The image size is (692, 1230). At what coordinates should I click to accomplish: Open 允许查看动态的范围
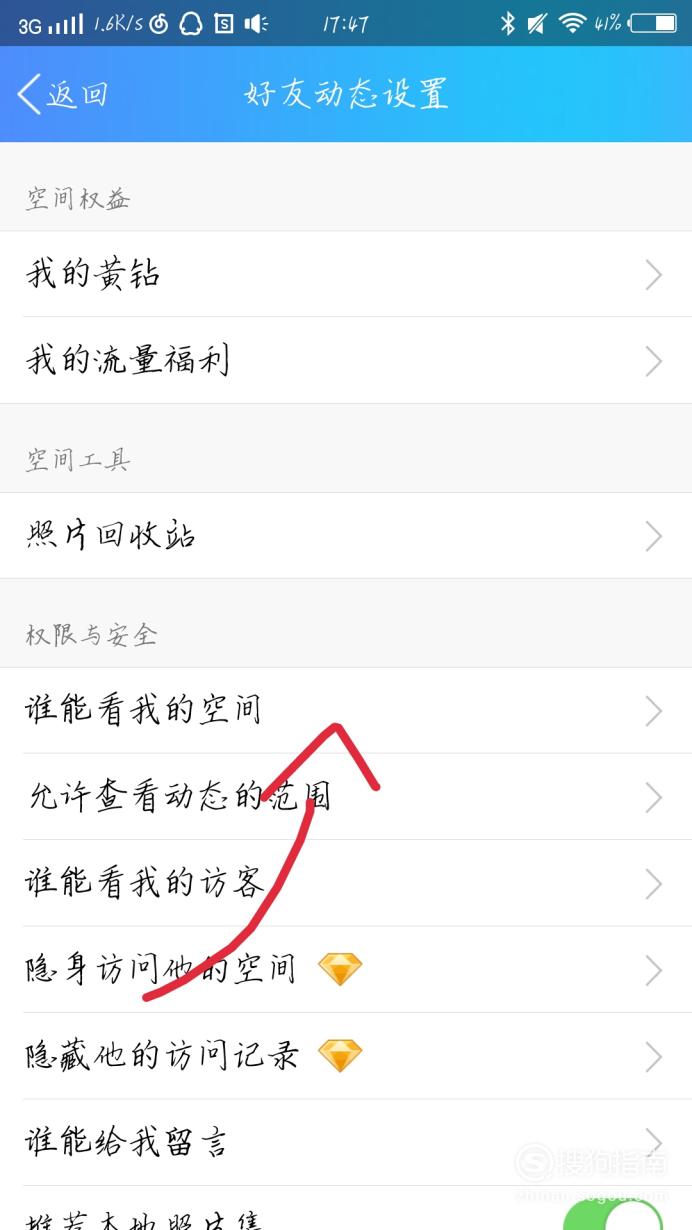346,797
